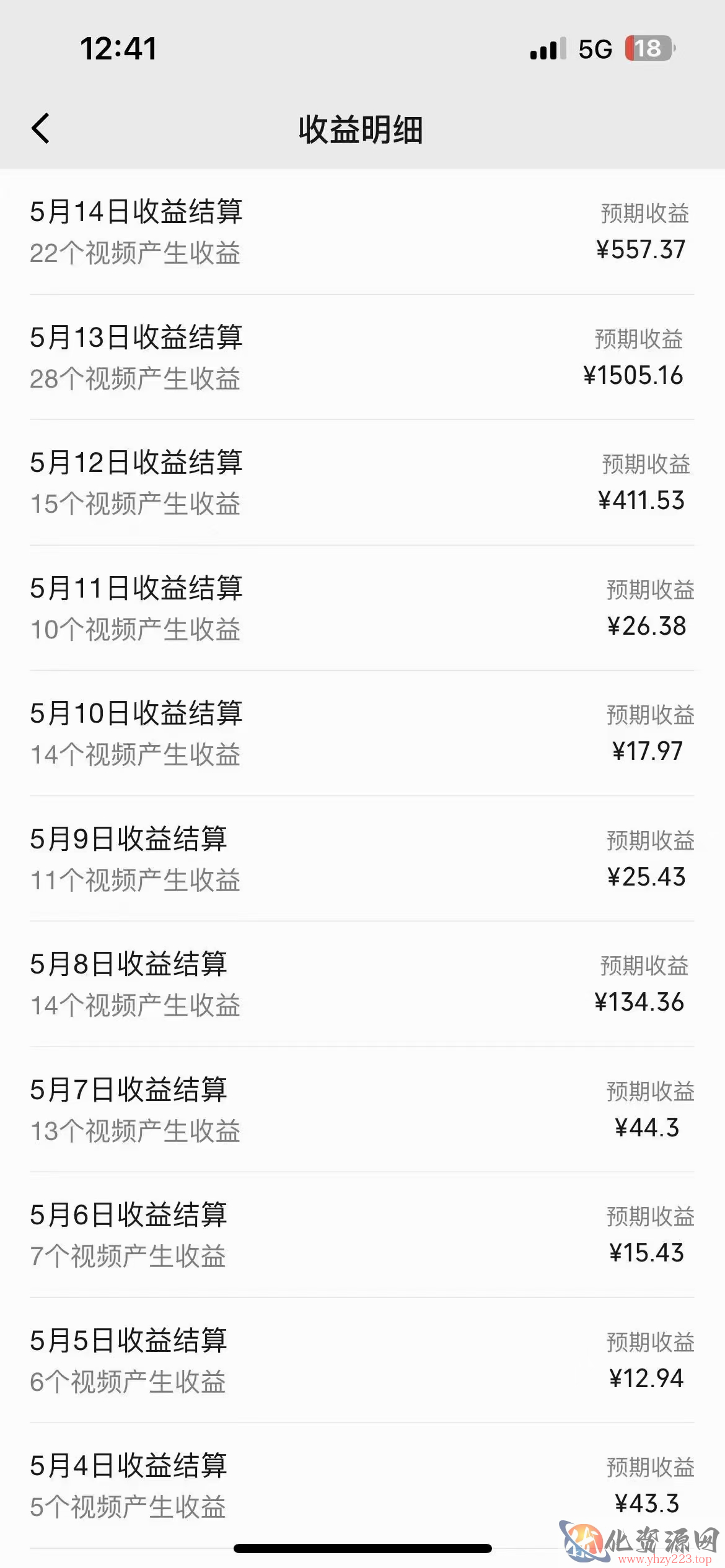View details of 5月5日收益结算
The height and width of the screenshot is (1568, 725).
pos(362,1361)
